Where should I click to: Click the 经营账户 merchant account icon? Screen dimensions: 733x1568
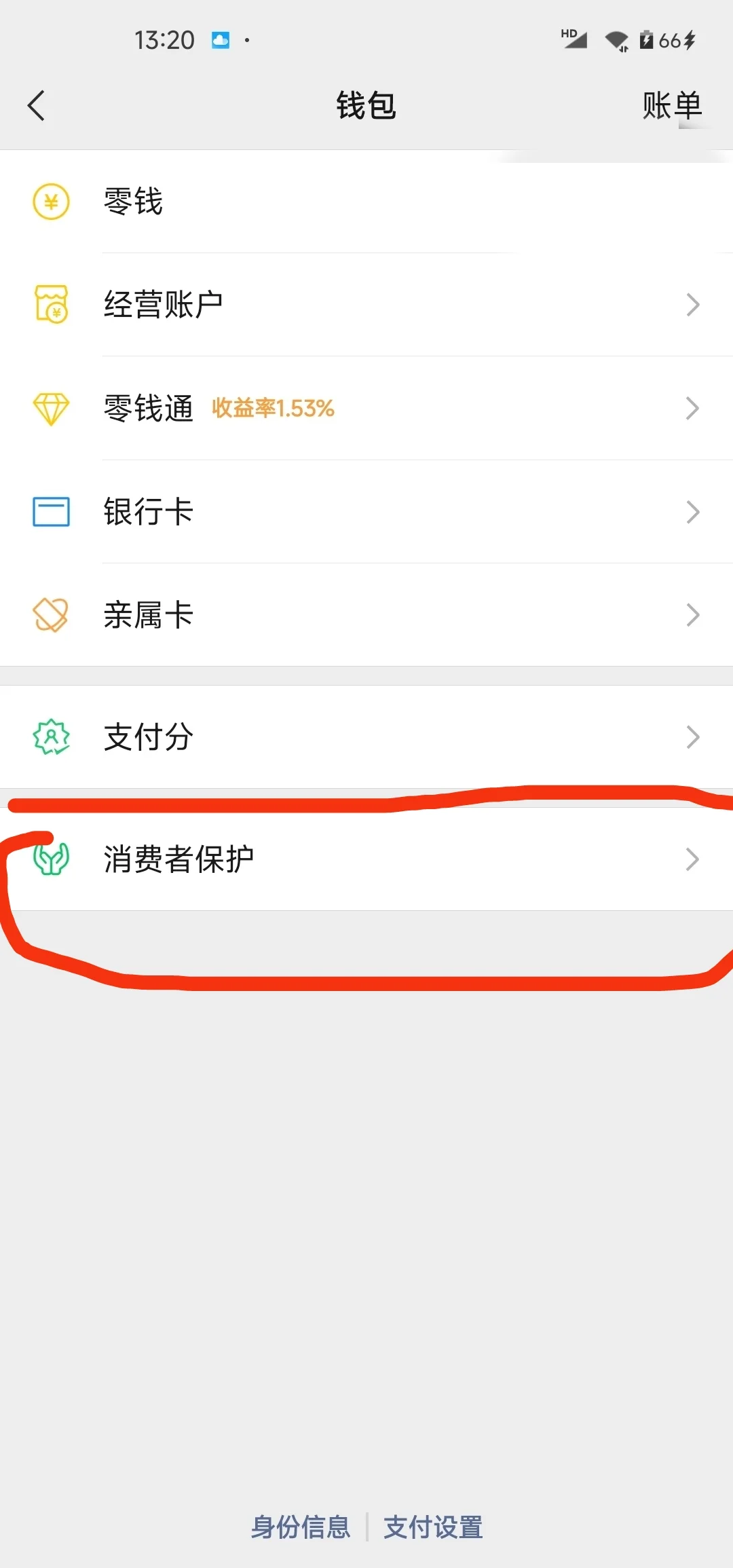(x=51, y=305)
